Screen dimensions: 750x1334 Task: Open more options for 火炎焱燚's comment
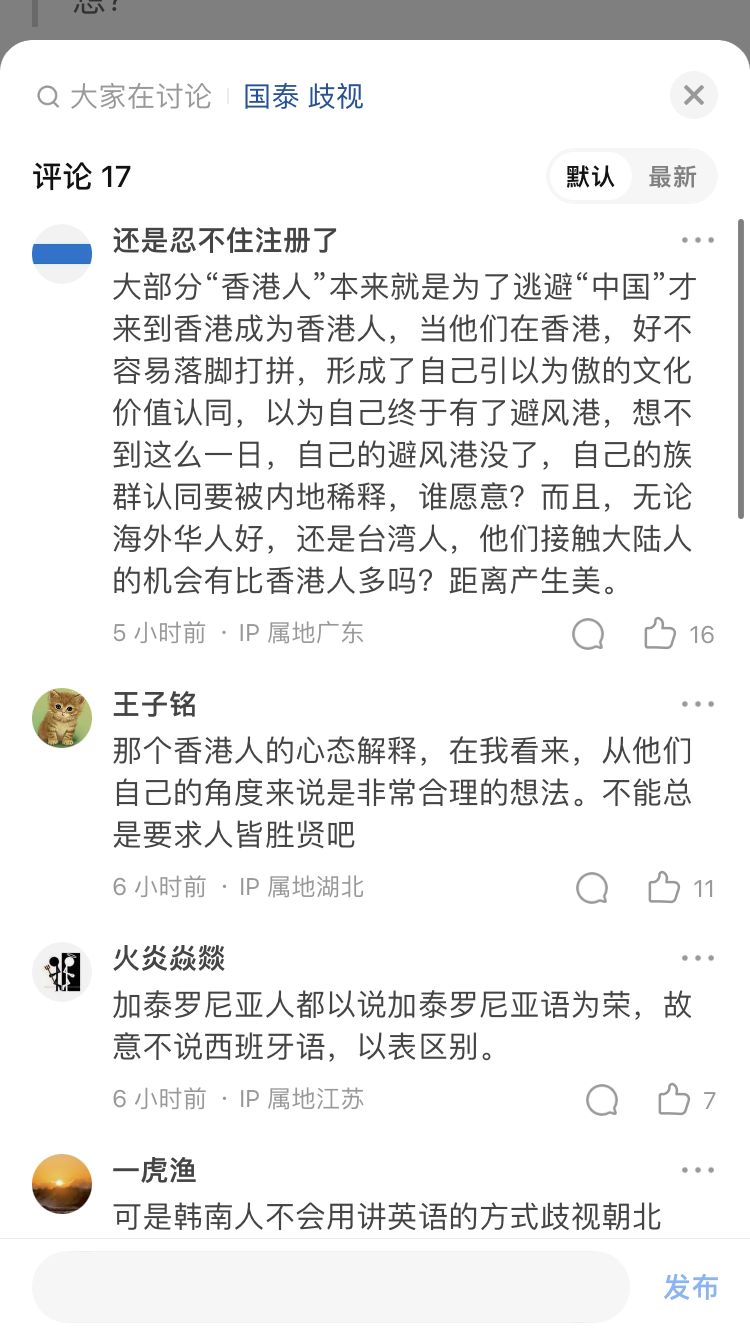697,958
